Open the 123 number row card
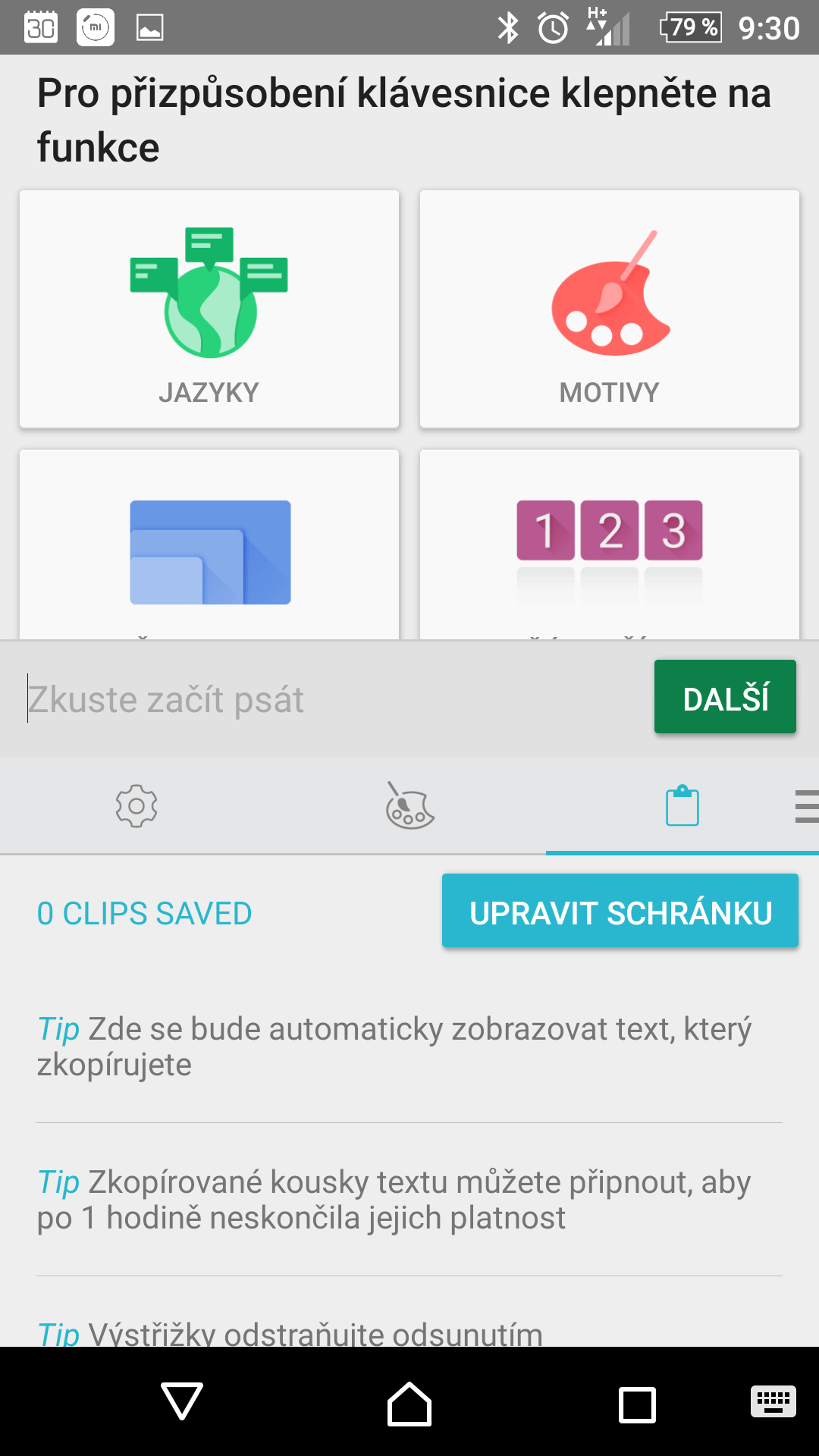819x1456 pixels. pos(610,545)
